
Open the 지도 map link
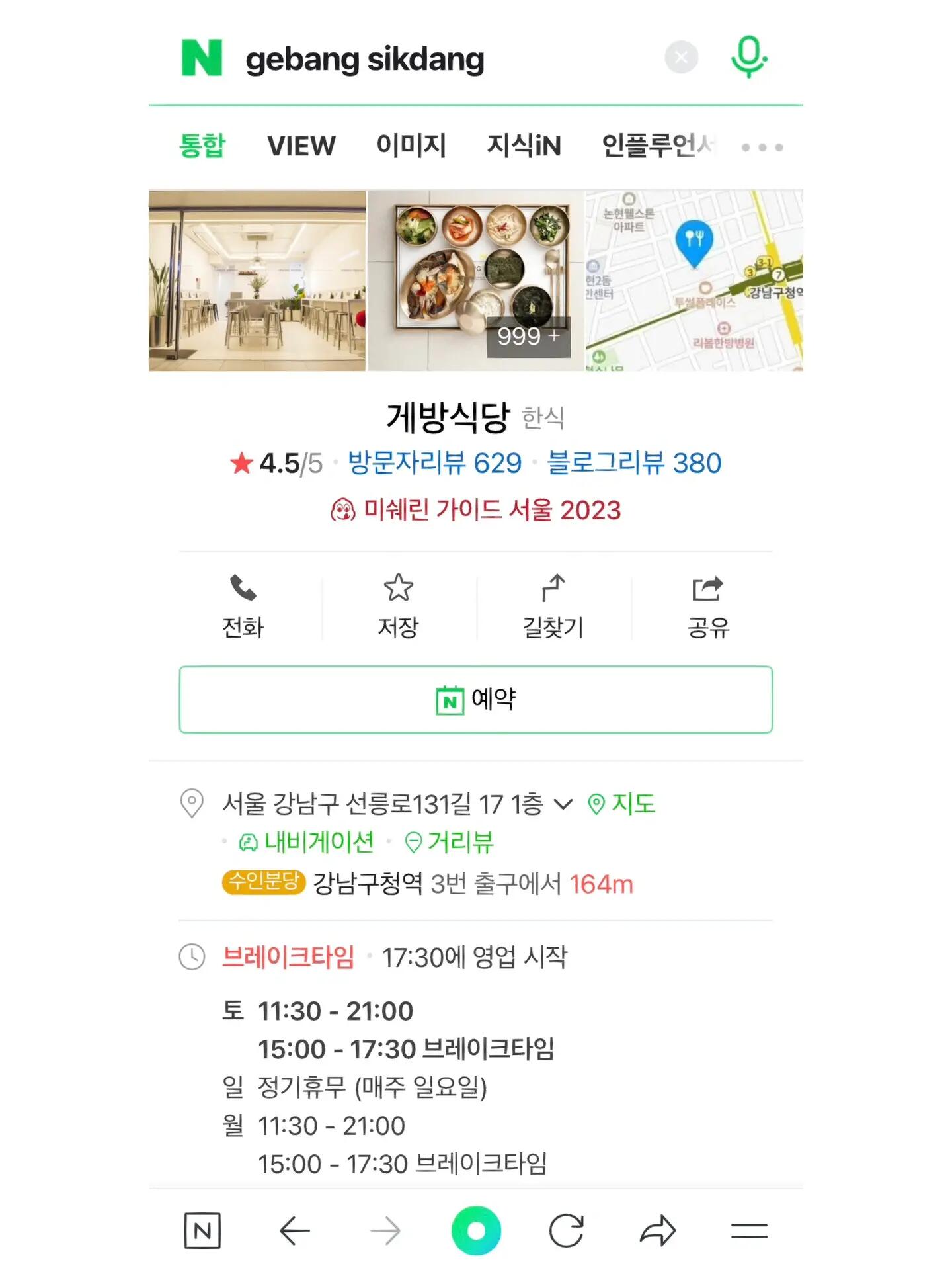click(x=621, y=804)
